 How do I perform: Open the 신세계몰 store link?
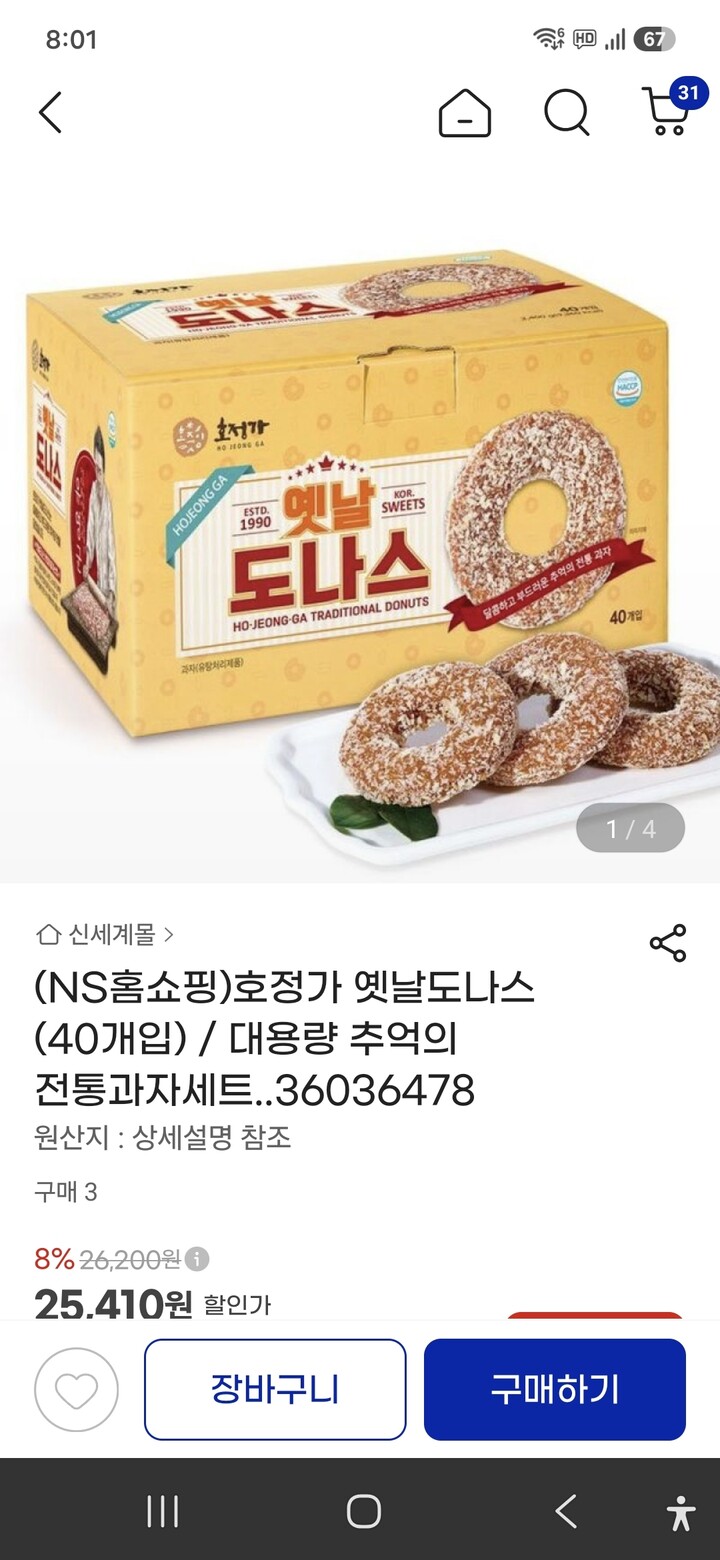coord(105,935)
